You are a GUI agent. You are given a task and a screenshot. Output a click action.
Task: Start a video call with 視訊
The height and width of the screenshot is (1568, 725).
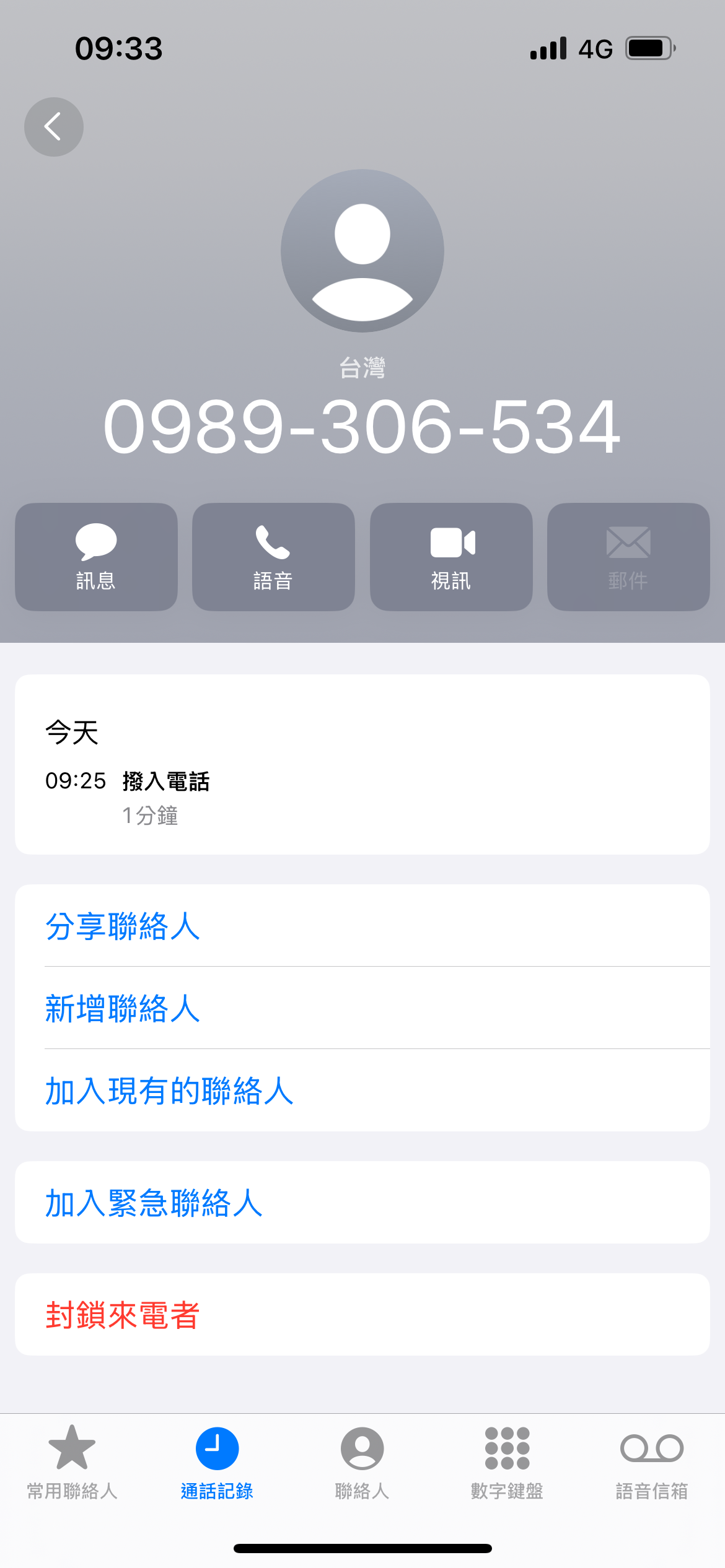click(451, 557)
